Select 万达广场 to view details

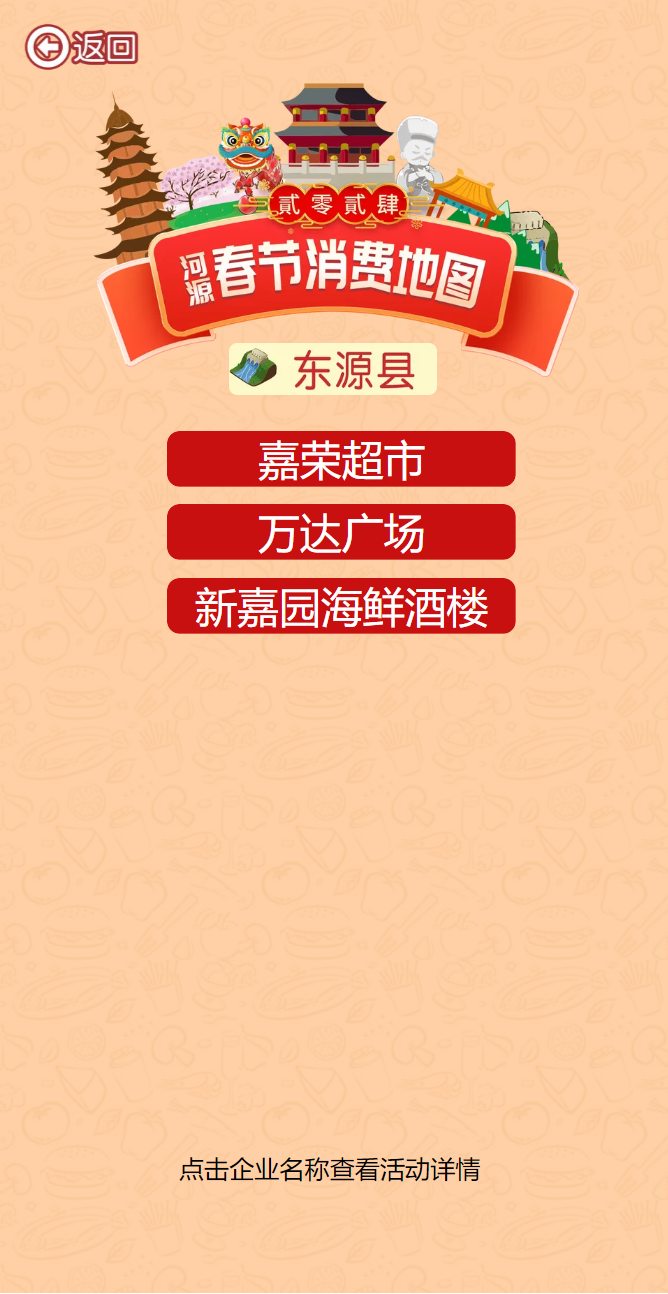click(341, 533)
